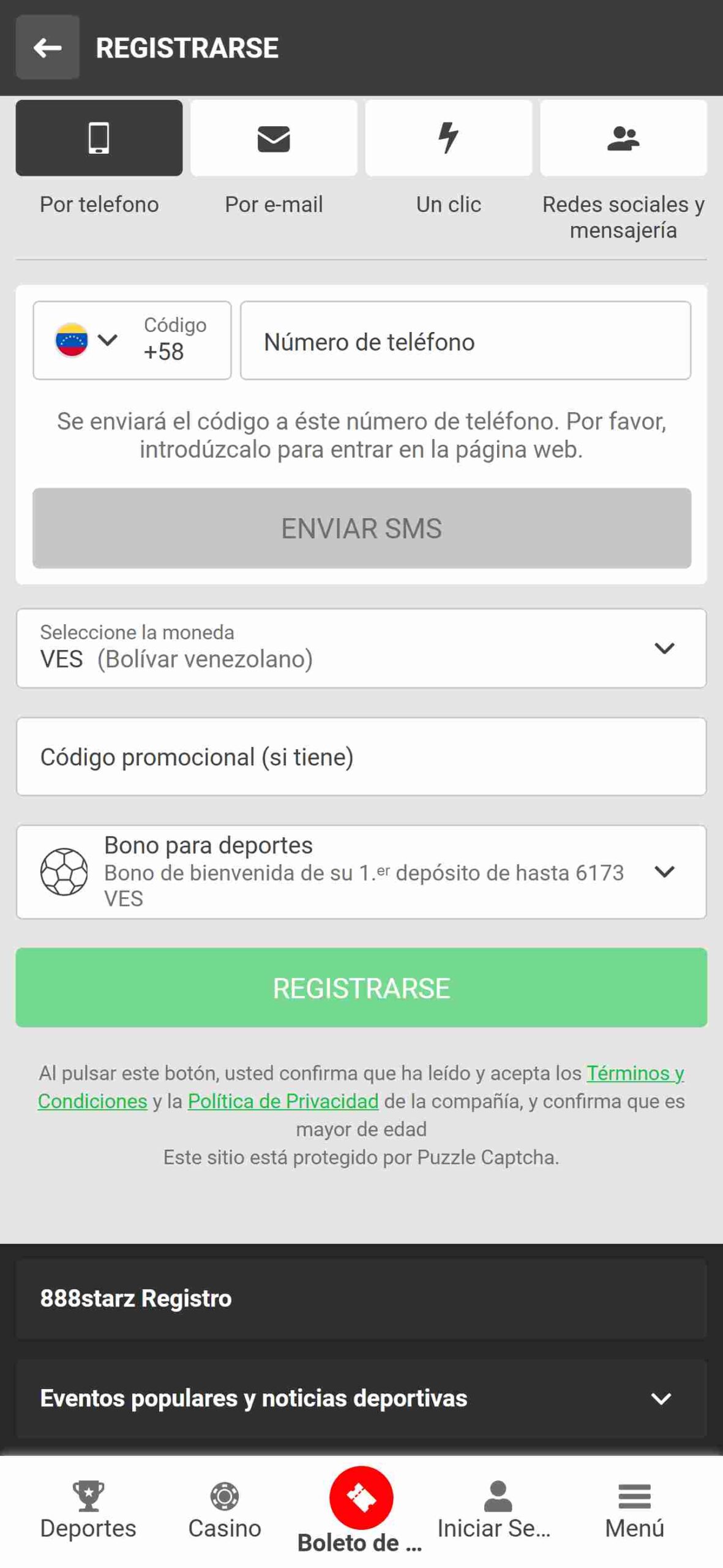Choose Un clic registration
Image resolution: width=723 pixels, height=1568 pixels.
[448, 138]
